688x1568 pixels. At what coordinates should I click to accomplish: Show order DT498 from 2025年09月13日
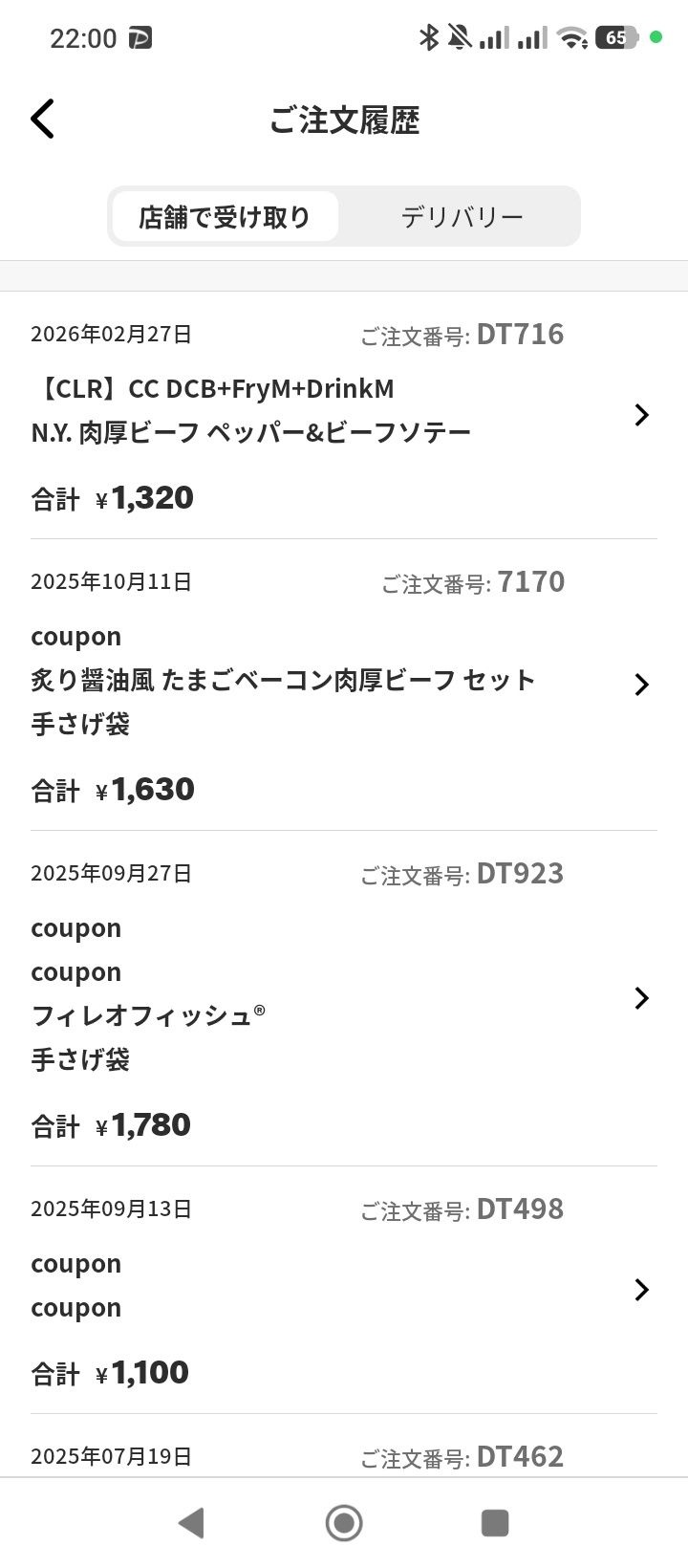pyautogui.click(x=344, y=1289)
